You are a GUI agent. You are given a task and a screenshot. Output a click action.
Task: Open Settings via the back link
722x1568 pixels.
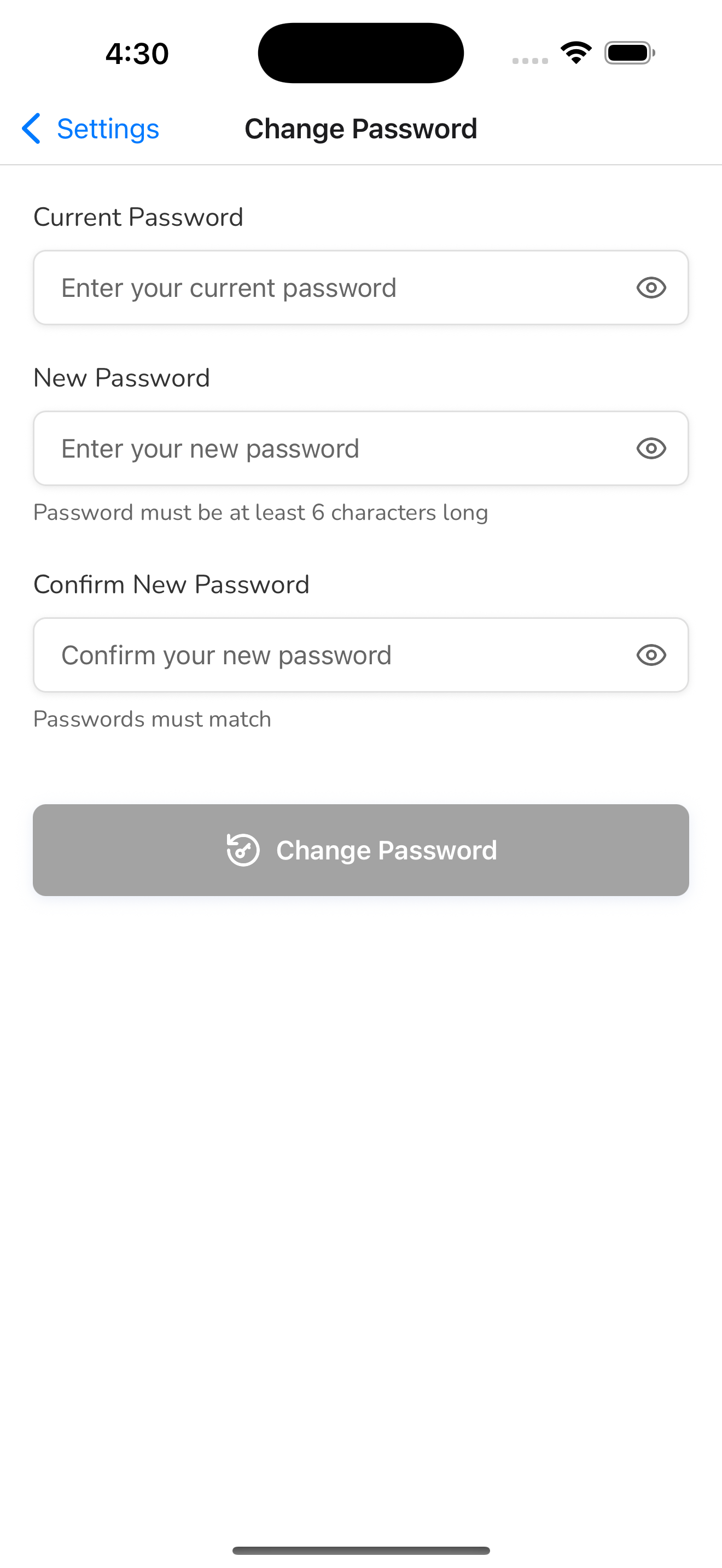point(107,128)
